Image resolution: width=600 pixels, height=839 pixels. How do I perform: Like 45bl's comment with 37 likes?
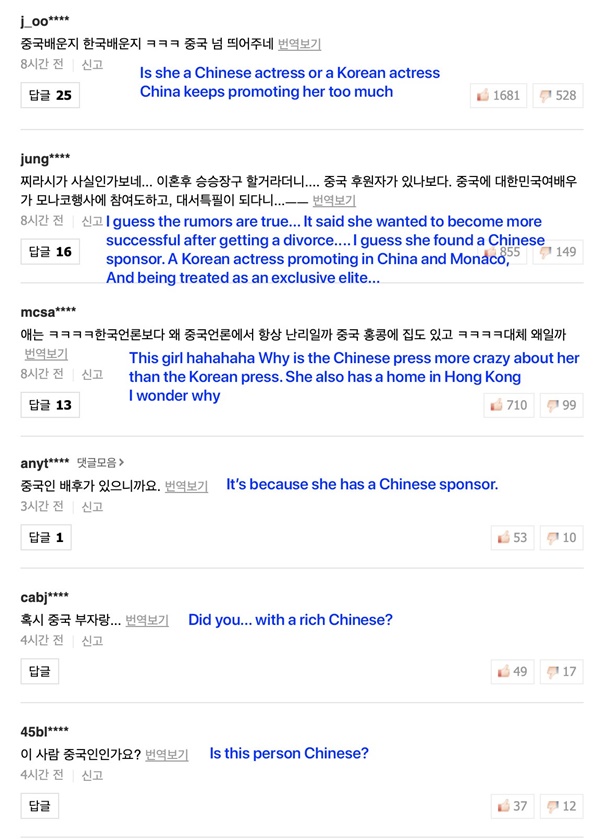coord(512,806)
